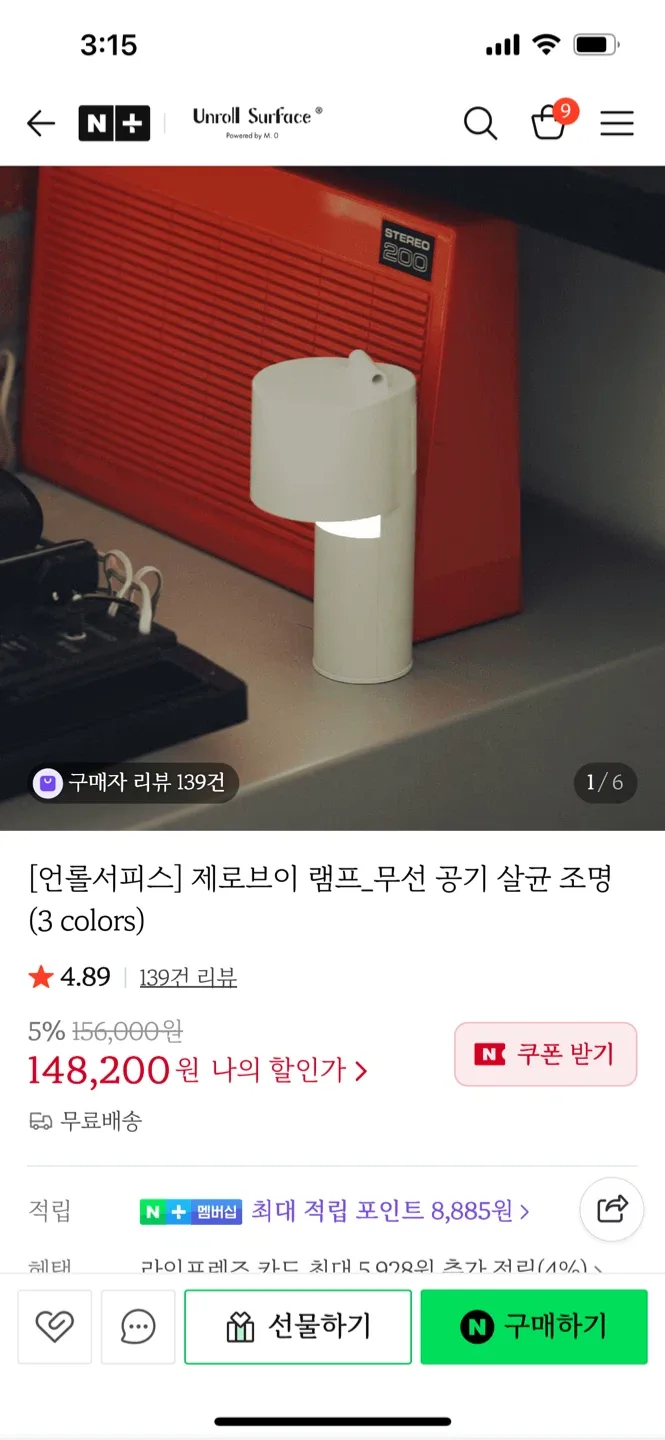The image size is (665, 1440).
Task: Go back with the arrow icon
Action: tap(41, 124)
